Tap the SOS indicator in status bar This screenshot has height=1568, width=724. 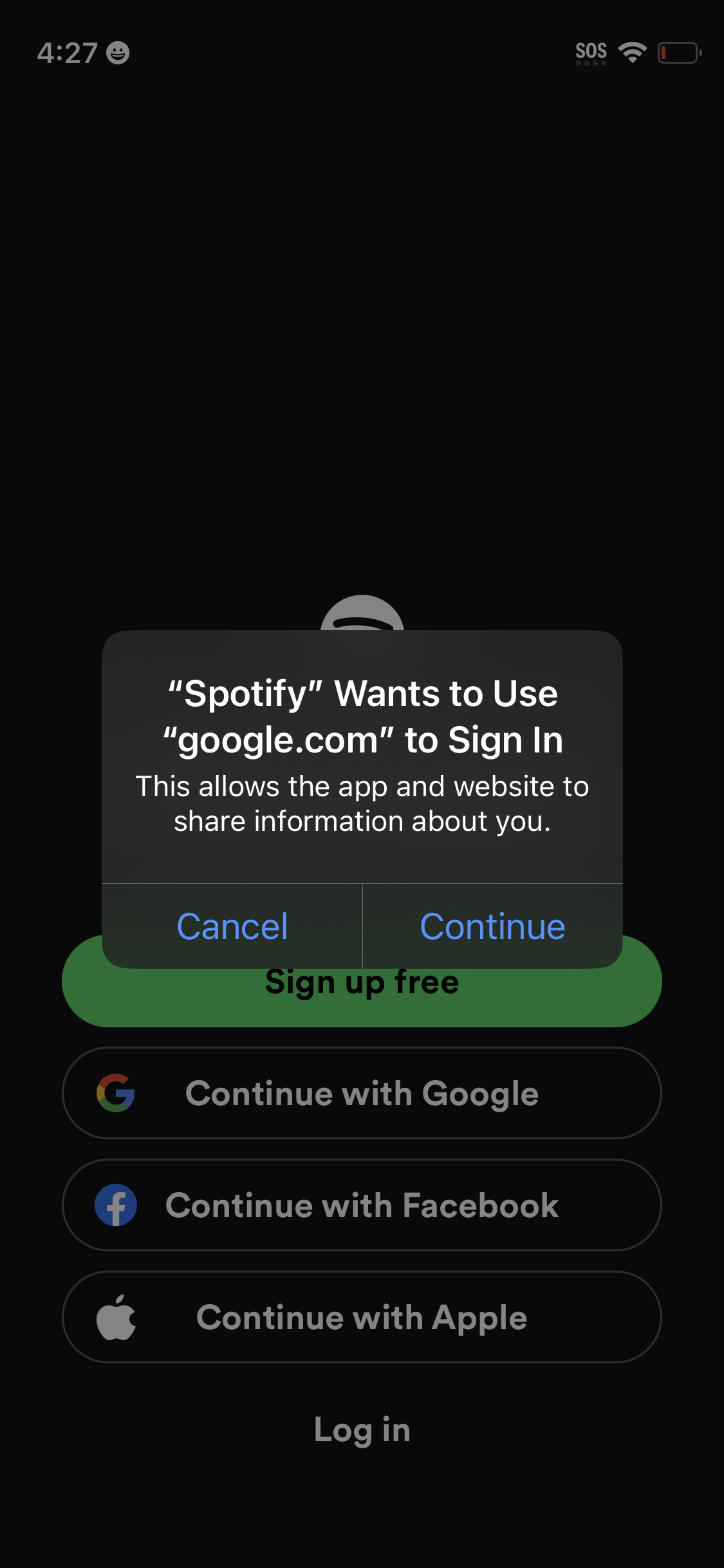click(589, 51)
